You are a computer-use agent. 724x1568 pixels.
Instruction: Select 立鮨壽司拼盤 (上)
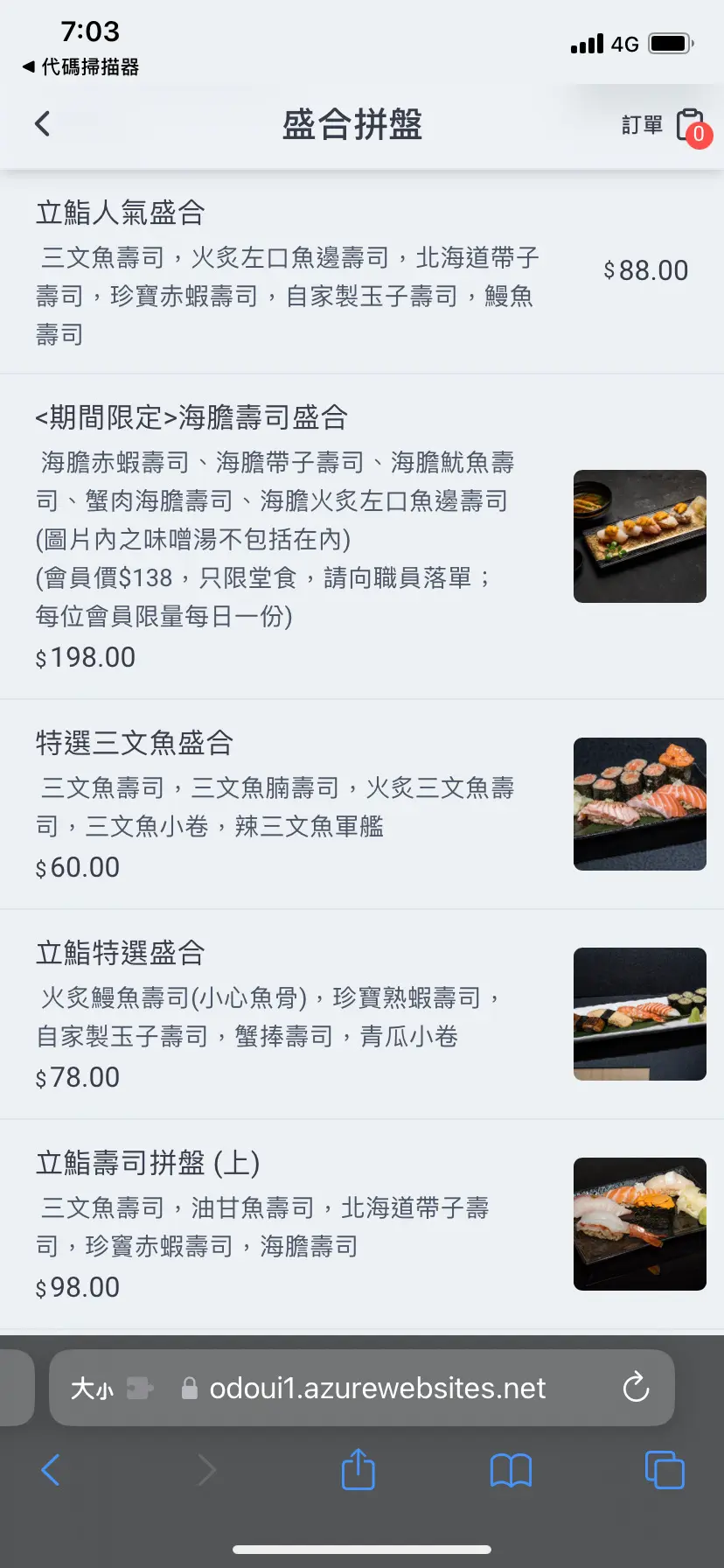point(362,1224)
